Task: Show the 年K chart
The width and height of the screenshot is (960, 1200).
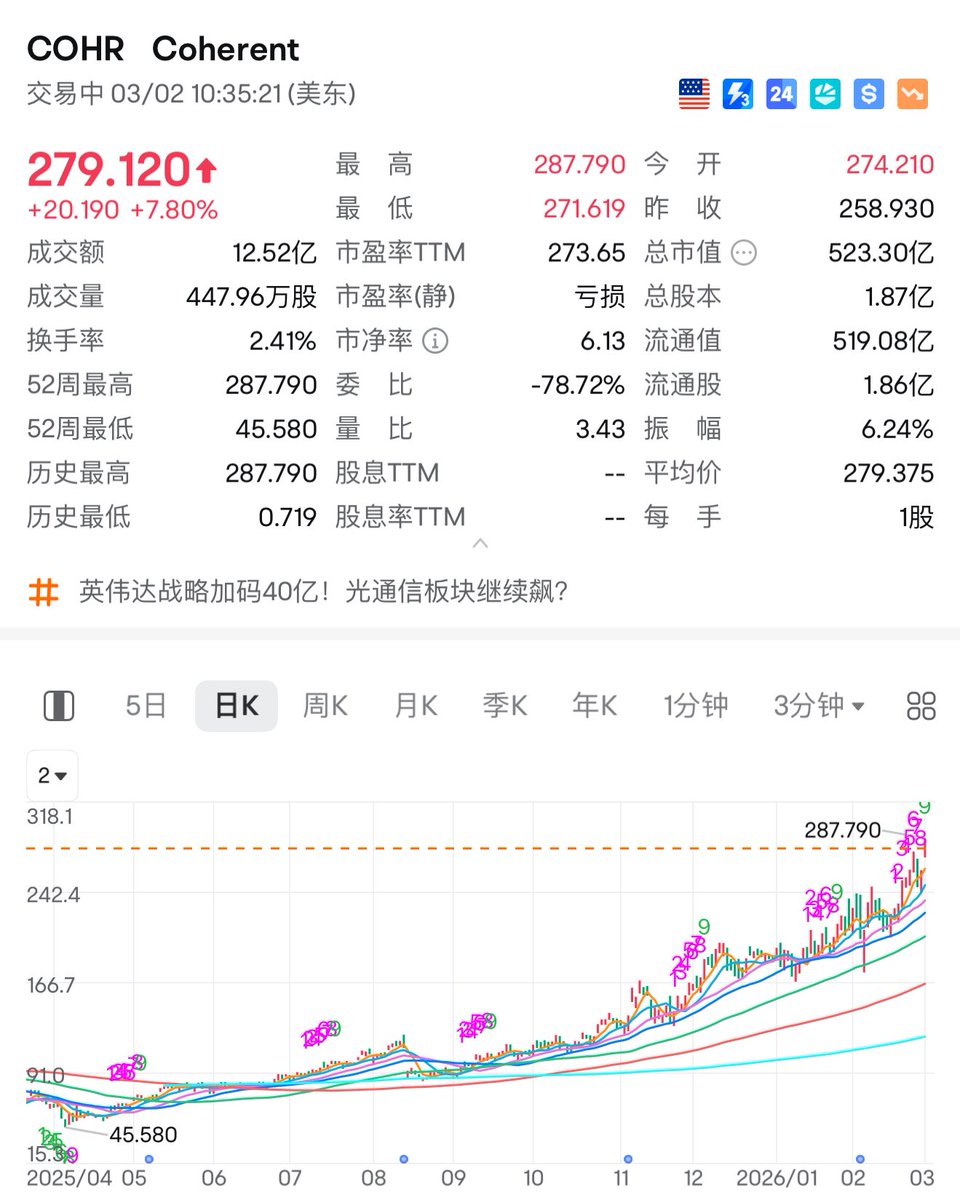Action: 594,706
